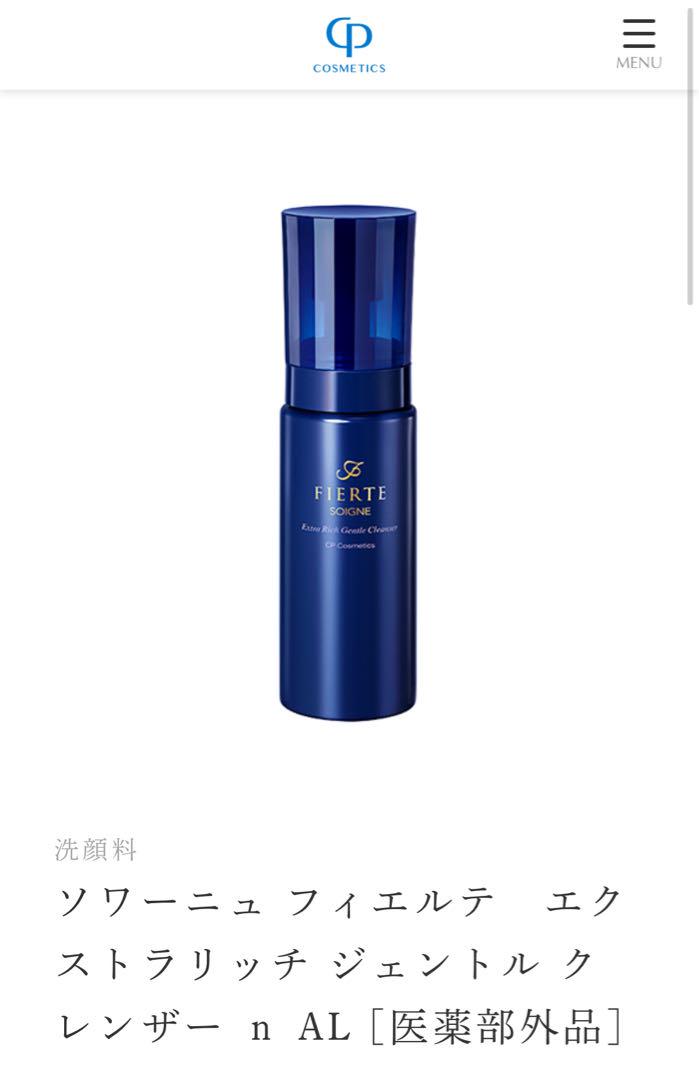
Task: Open the MENU hamburger button
Action: pos(638,43)
